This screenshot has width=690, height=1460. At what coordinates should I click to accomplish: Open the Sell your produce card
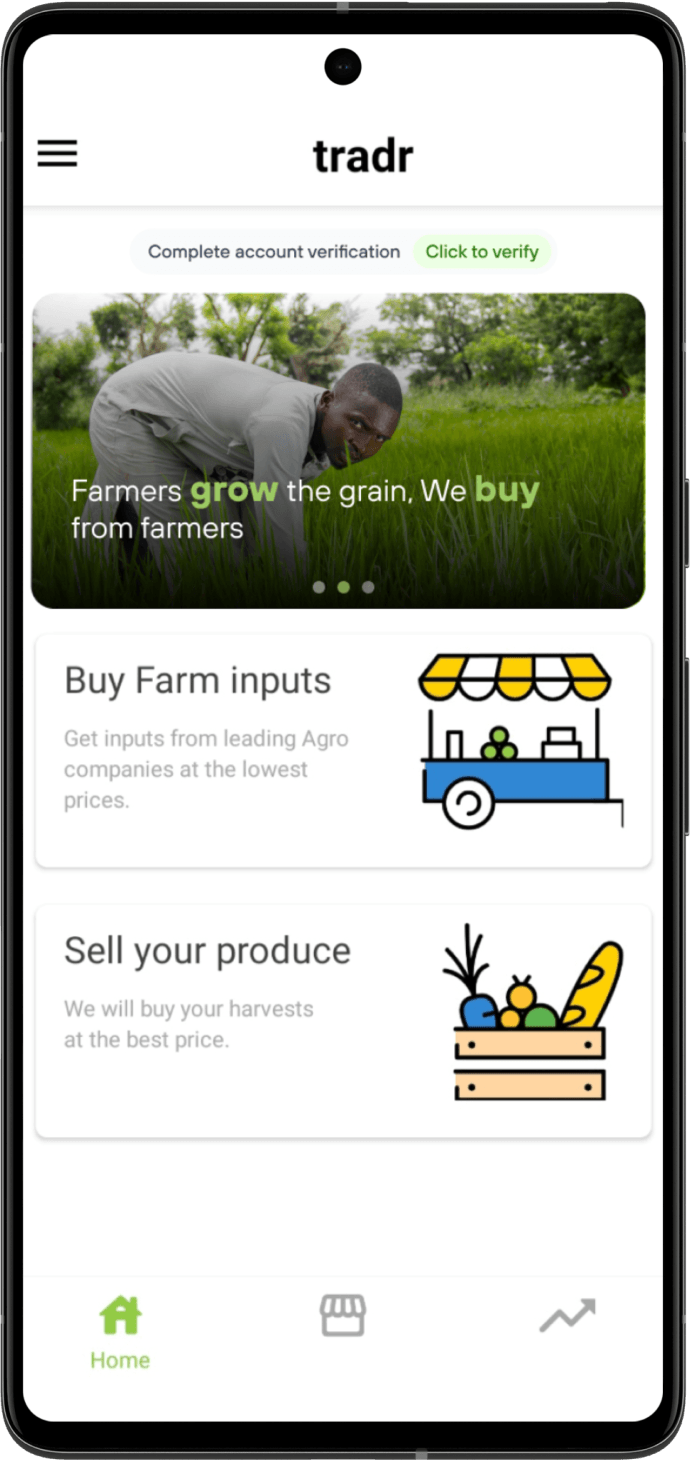point(343,1020)
